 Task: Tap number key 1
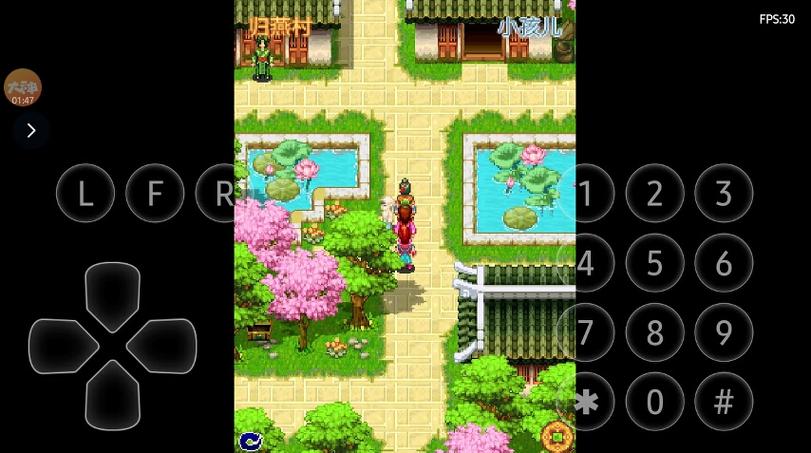pos(586,193)
